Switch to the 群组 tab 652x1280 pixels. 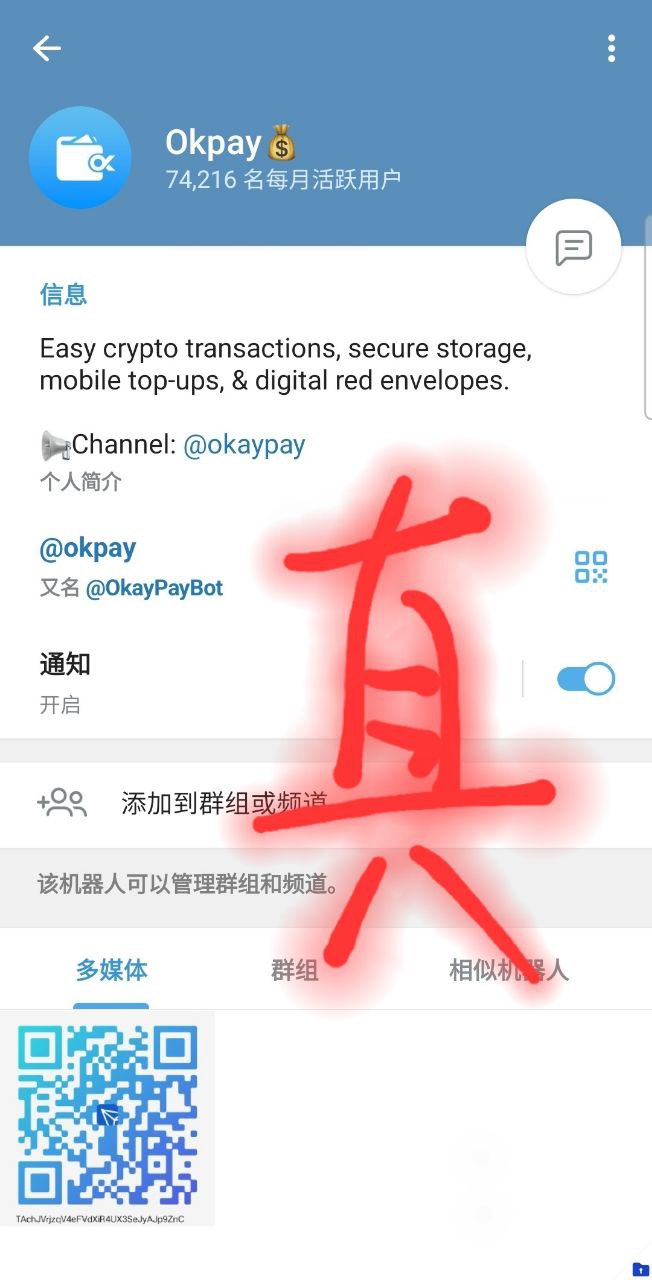295,969
